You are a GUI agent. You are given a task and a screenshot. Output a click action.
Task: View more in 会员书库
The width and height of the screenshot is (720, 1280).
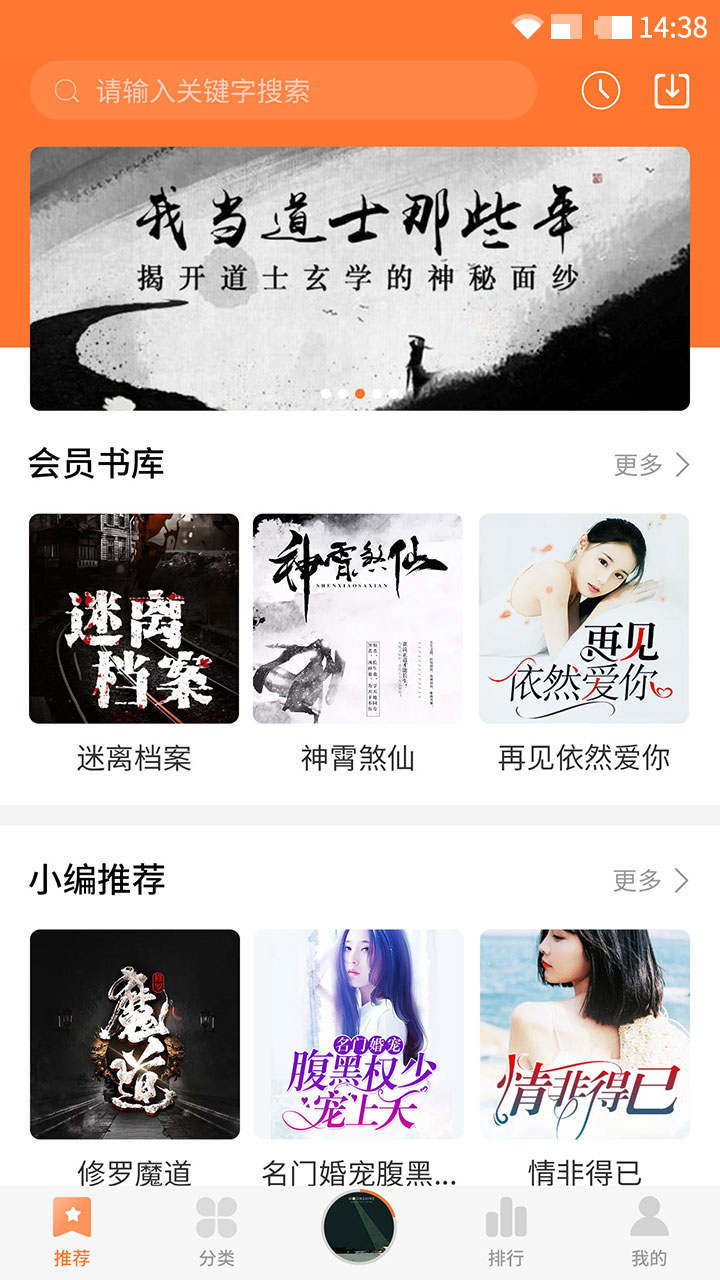click(x=651, y=465)
